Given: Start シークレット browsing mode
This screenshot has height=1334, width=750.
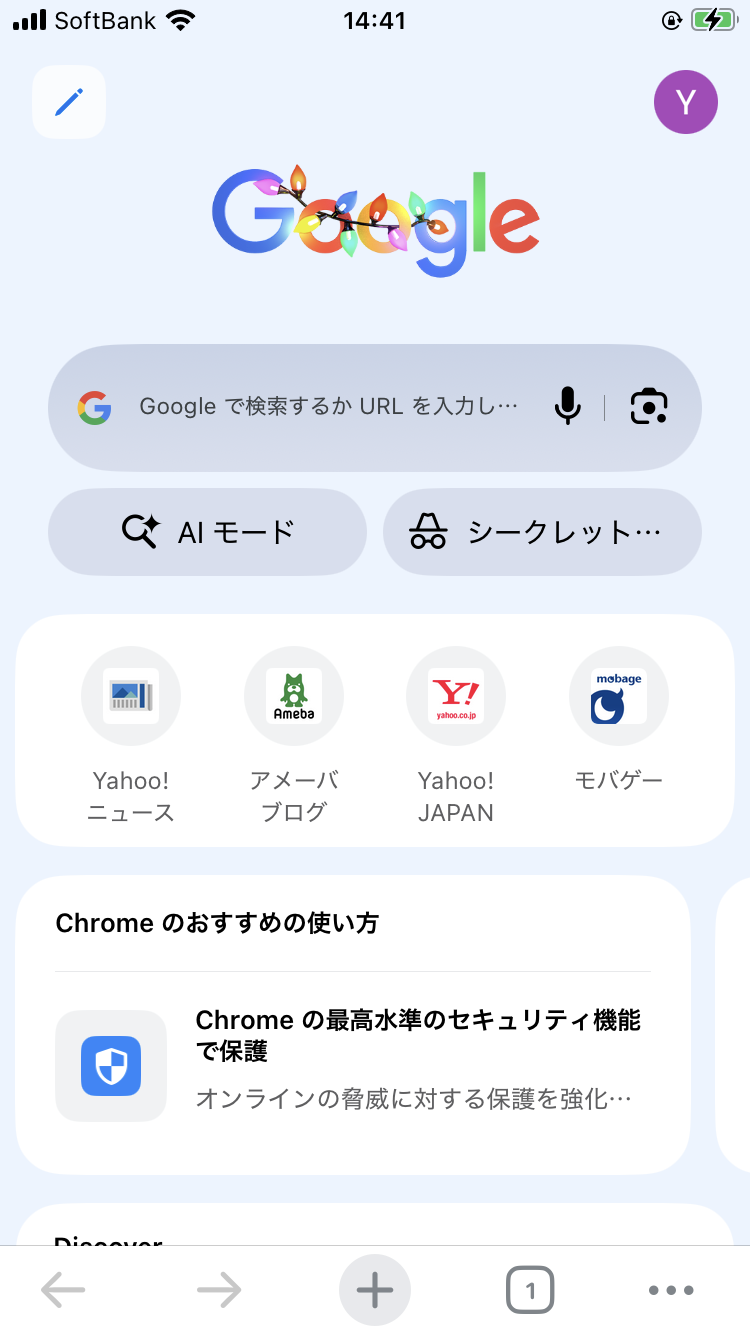Looking at the screenshot, I should tap(541, 532).
